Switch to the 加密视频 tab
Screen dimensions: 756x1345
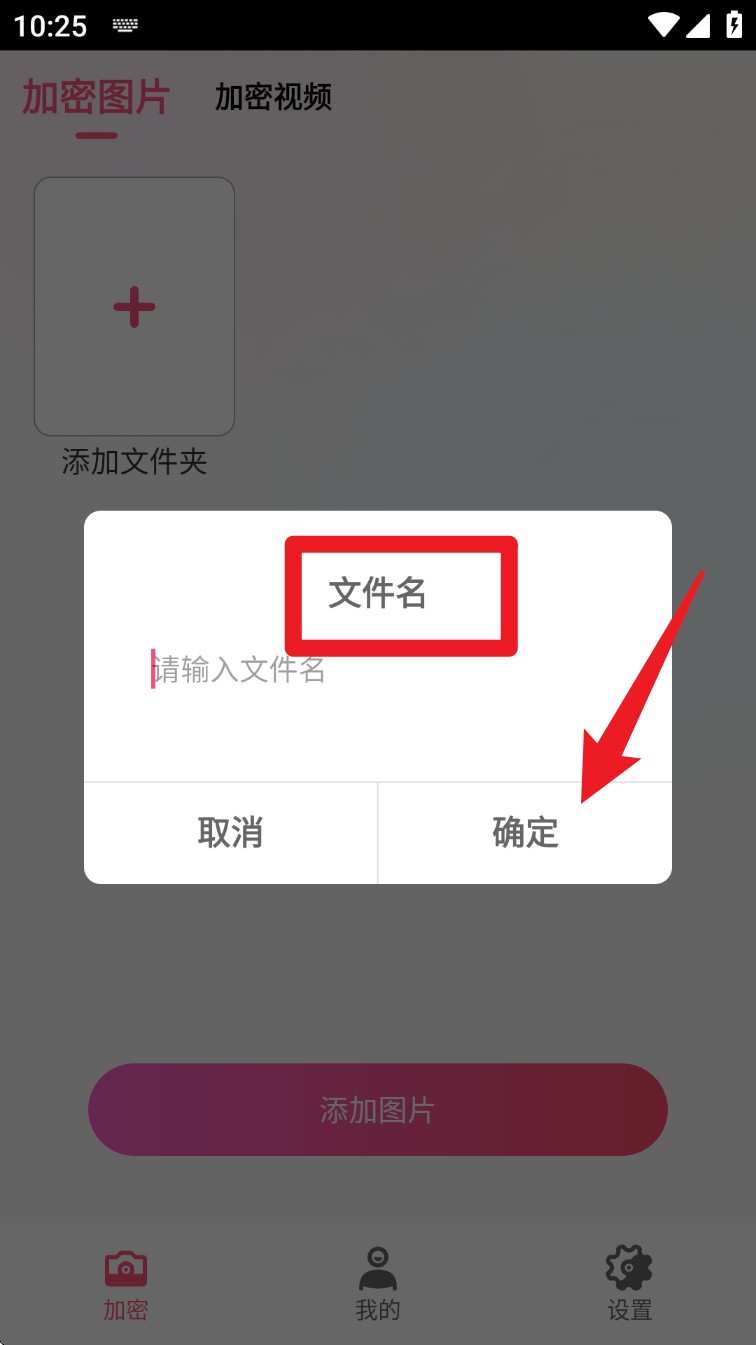(273, 97)
